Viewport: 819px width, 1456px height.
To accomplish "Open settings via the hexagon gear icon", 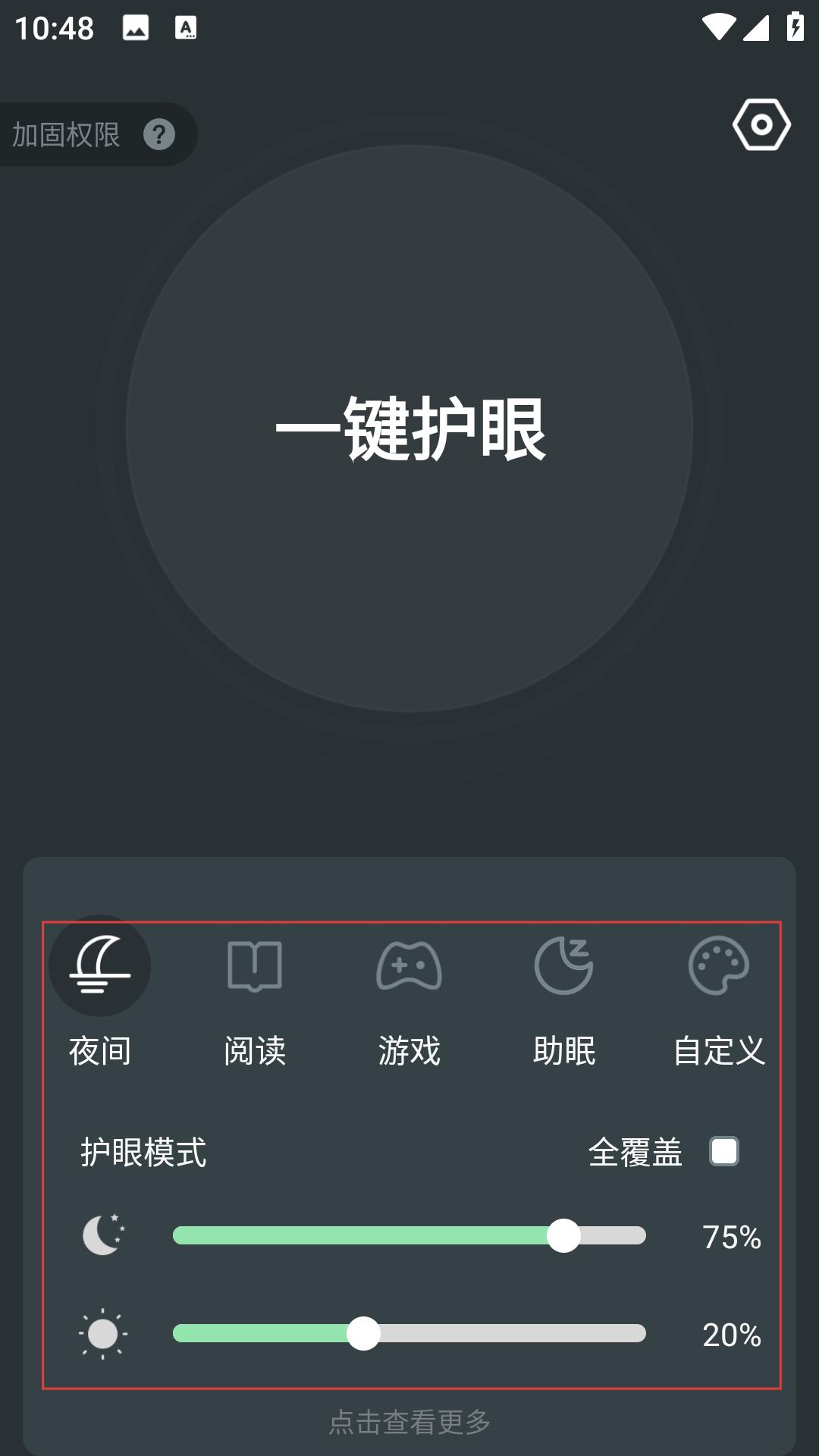I will click(761, 124).
